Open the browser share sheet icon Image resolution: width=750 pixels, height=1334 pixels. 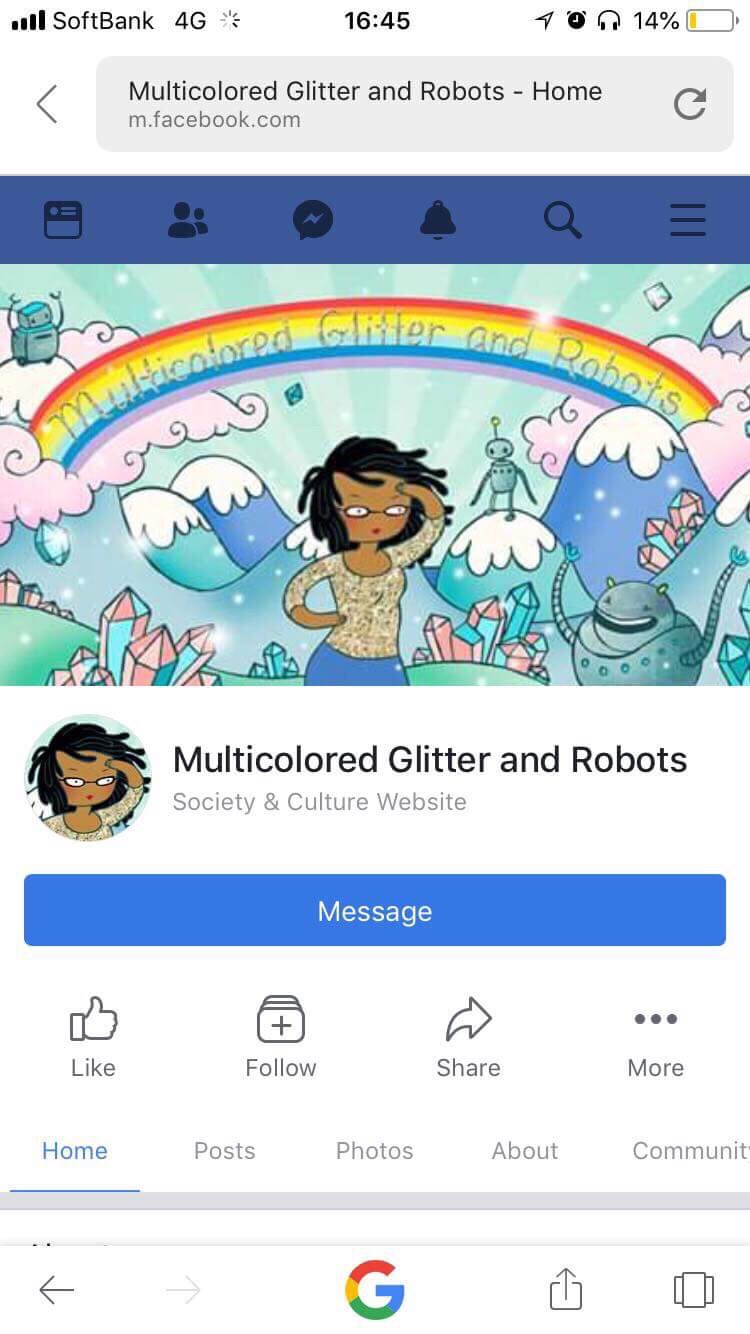click(565, 1289)
